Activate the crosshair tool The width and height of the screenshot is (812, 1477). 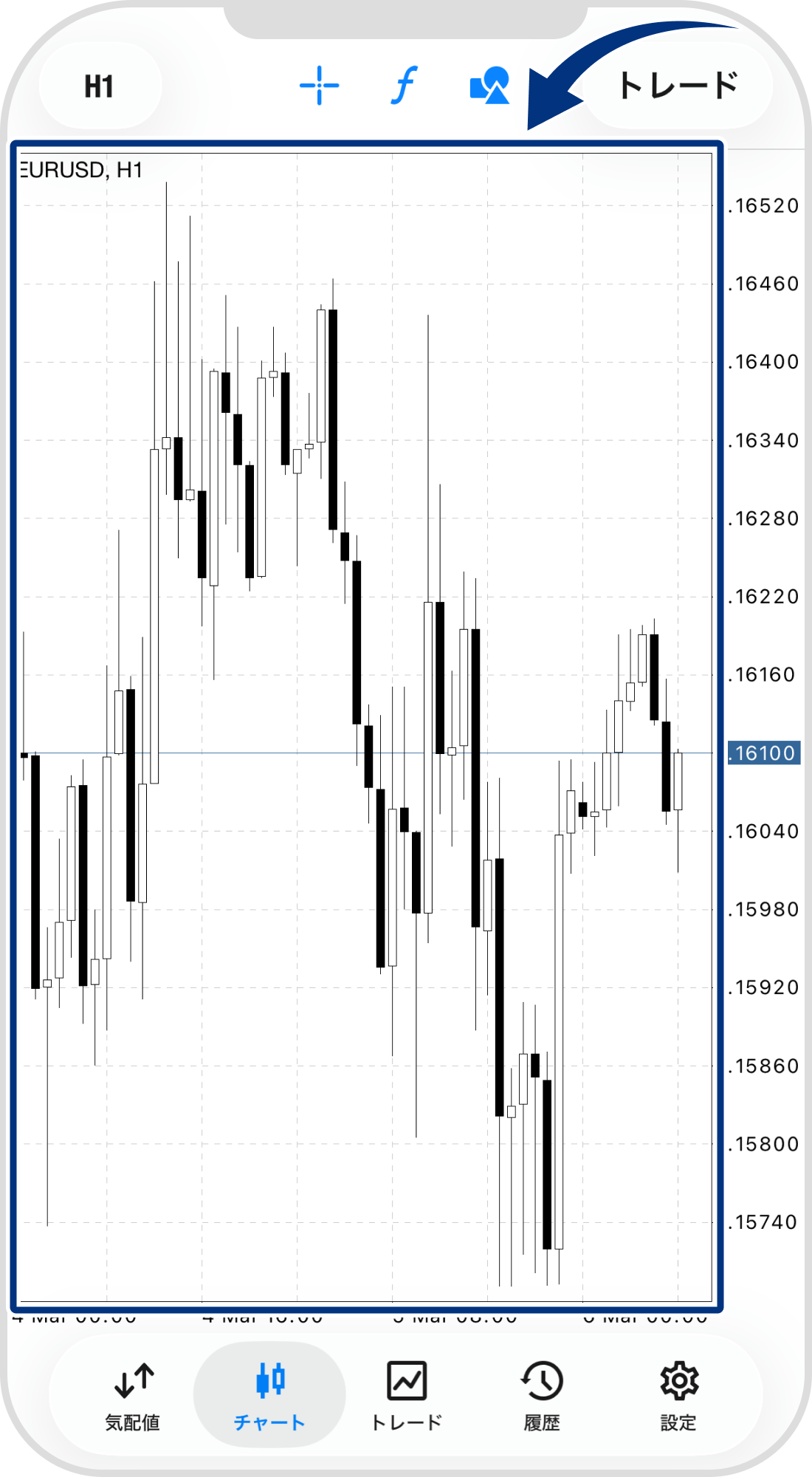pos(319,86)
